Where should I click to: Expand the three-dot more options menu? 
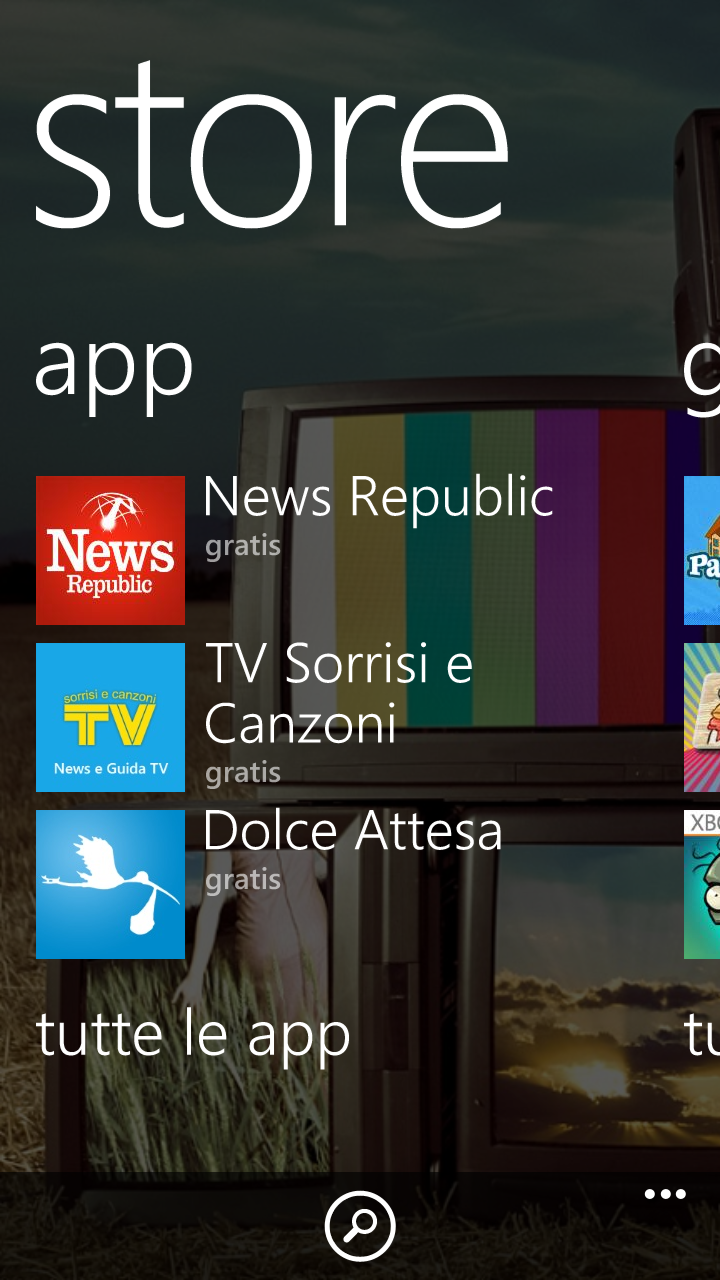click(665, 1194)
